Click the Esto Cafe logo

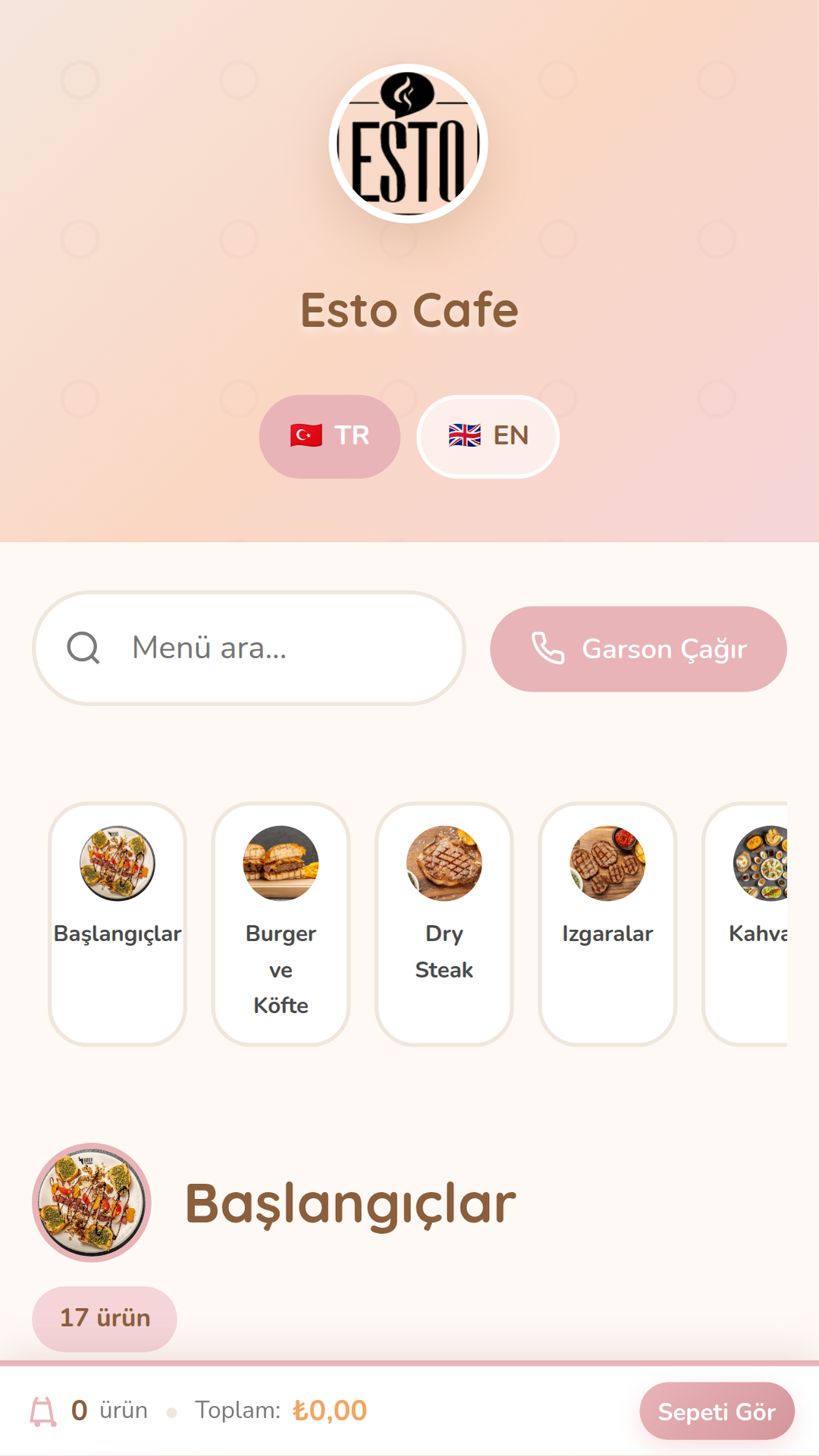408,143
